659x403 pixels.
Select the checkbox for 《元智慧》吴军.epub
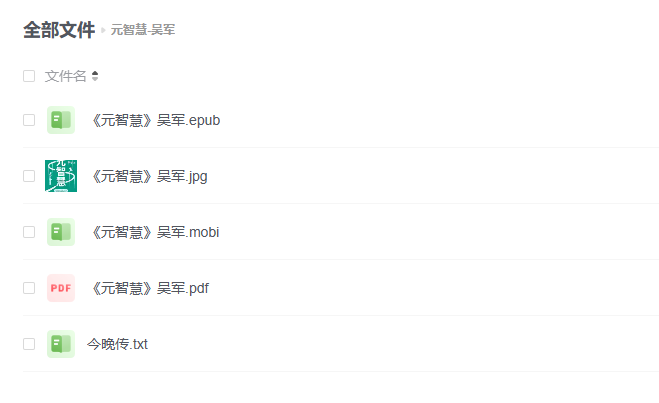(x=29, y=120)
